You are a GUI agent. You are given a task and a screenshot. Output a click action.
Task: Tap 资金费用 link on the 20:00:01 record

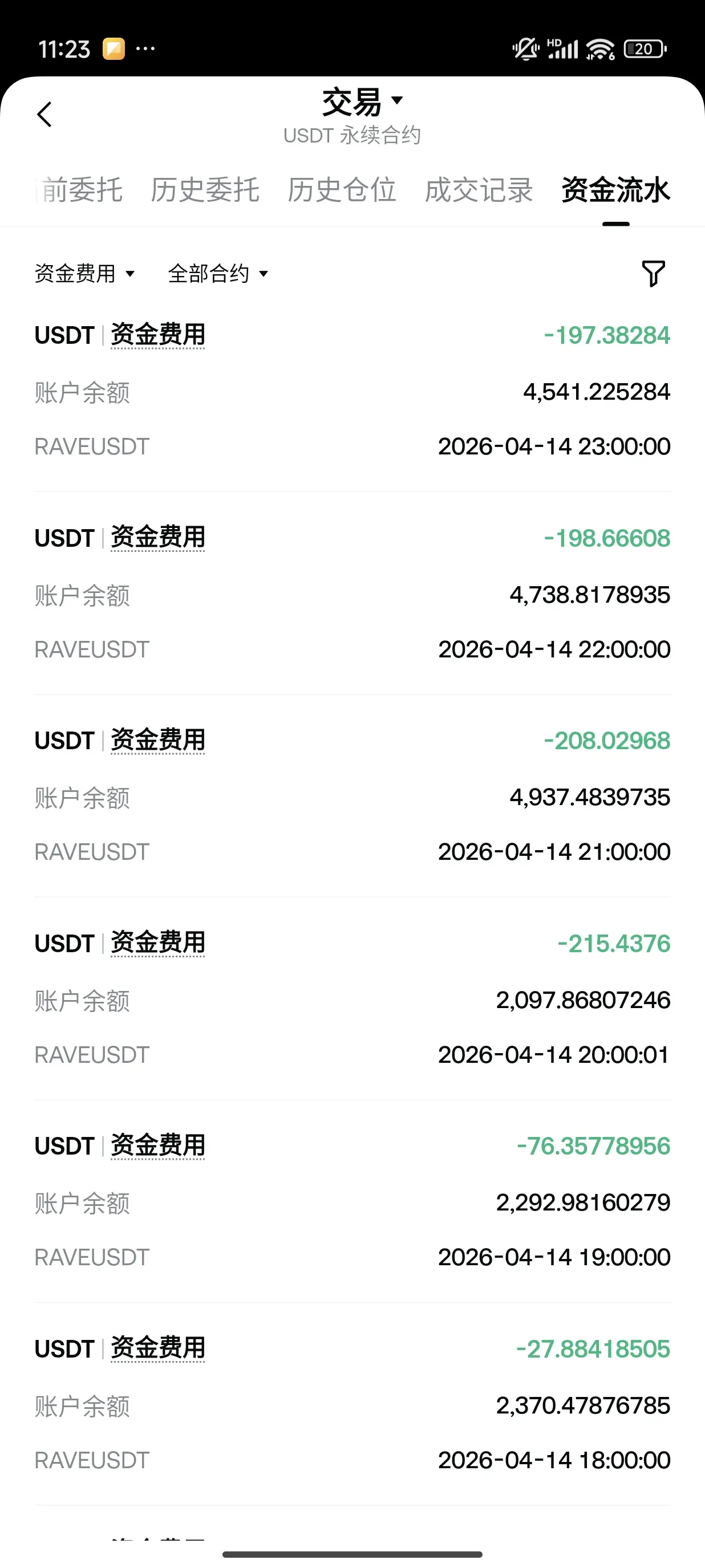157,943
